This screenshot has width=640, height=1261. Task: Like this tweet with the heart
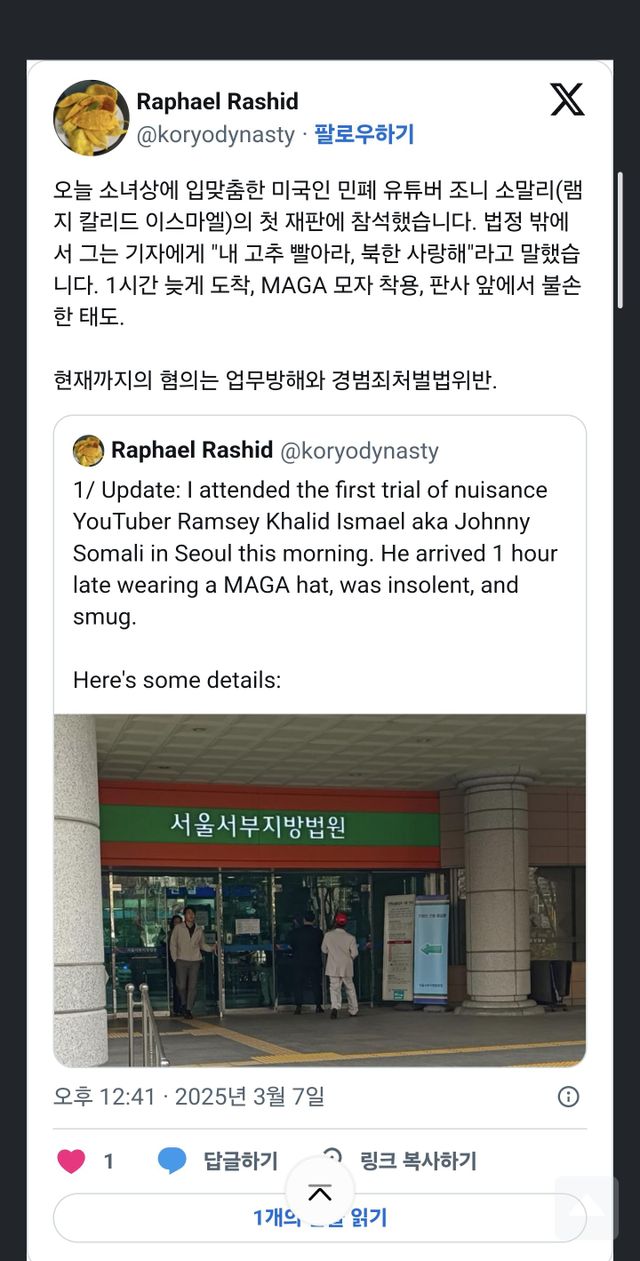coord(72,1161)
